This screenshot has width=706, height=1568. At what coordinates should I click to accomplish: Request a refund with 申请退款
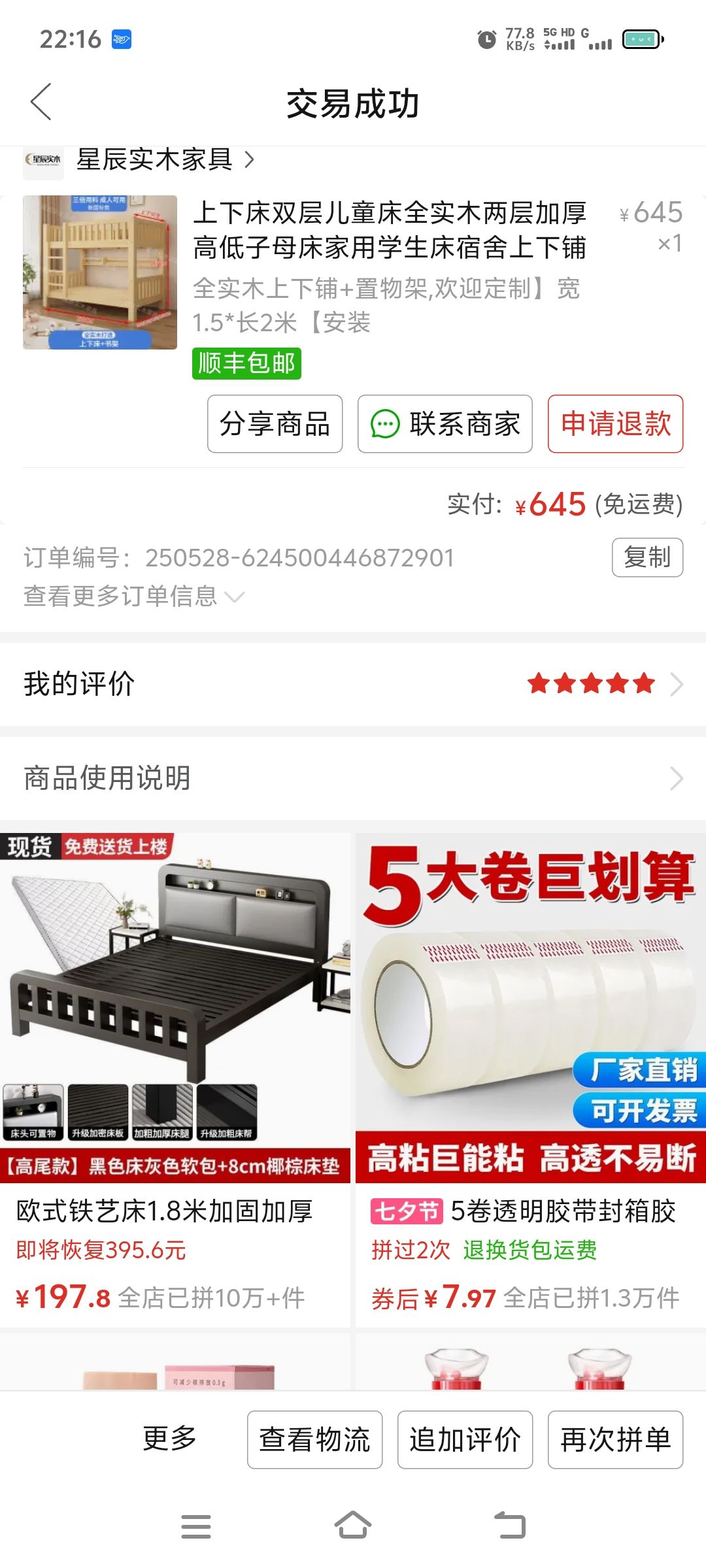[616, 424]
